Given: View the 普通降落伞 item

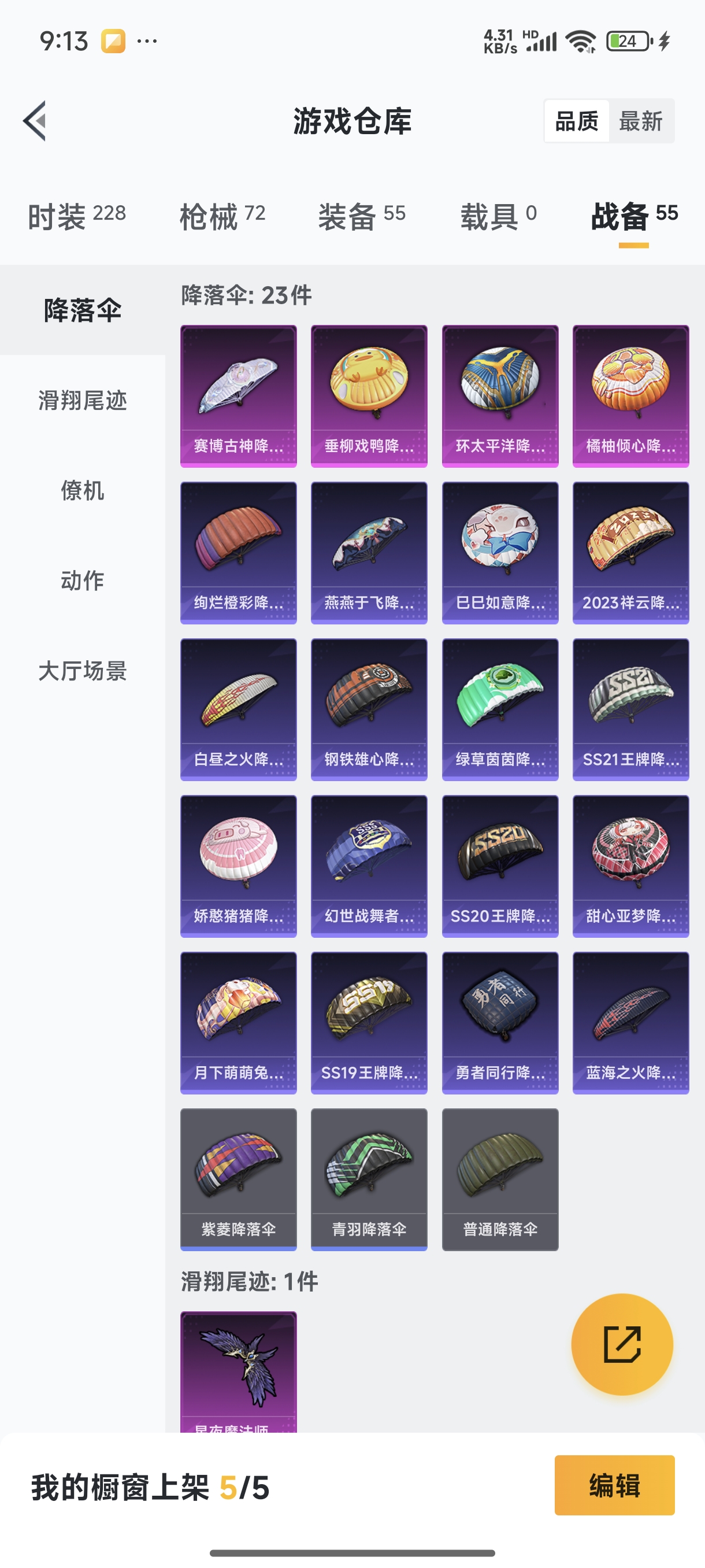Looking at the screenshot, I should point(500,1179).
